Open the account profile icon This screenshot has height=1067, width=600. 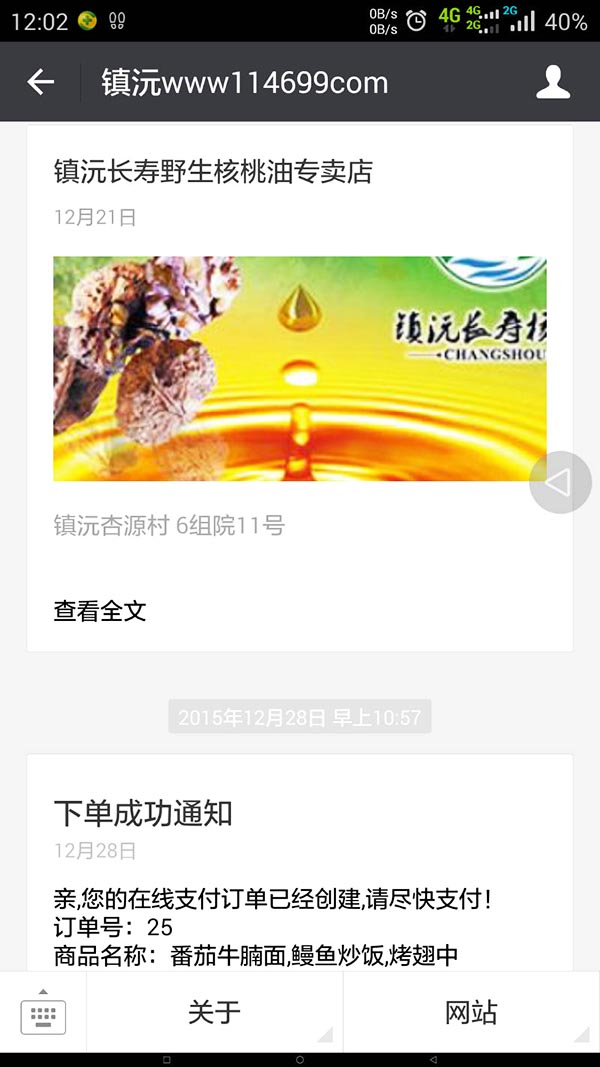tap(553, 82)
